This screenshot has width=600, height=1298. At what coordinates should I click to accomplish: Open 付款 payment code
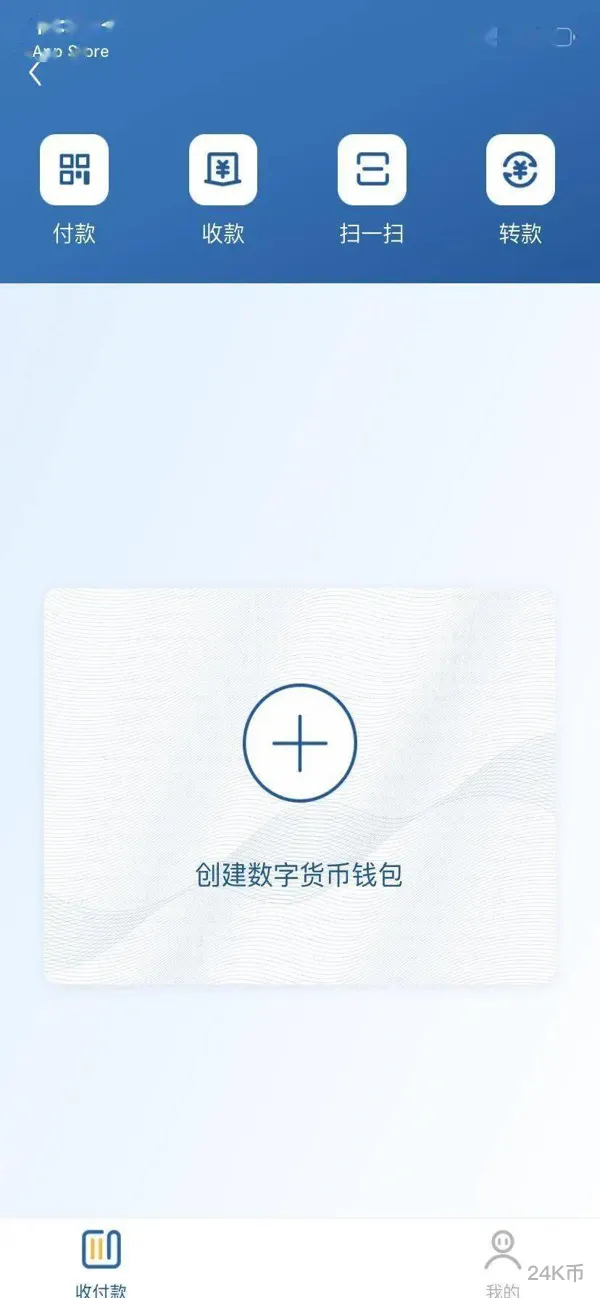(74, 169)
